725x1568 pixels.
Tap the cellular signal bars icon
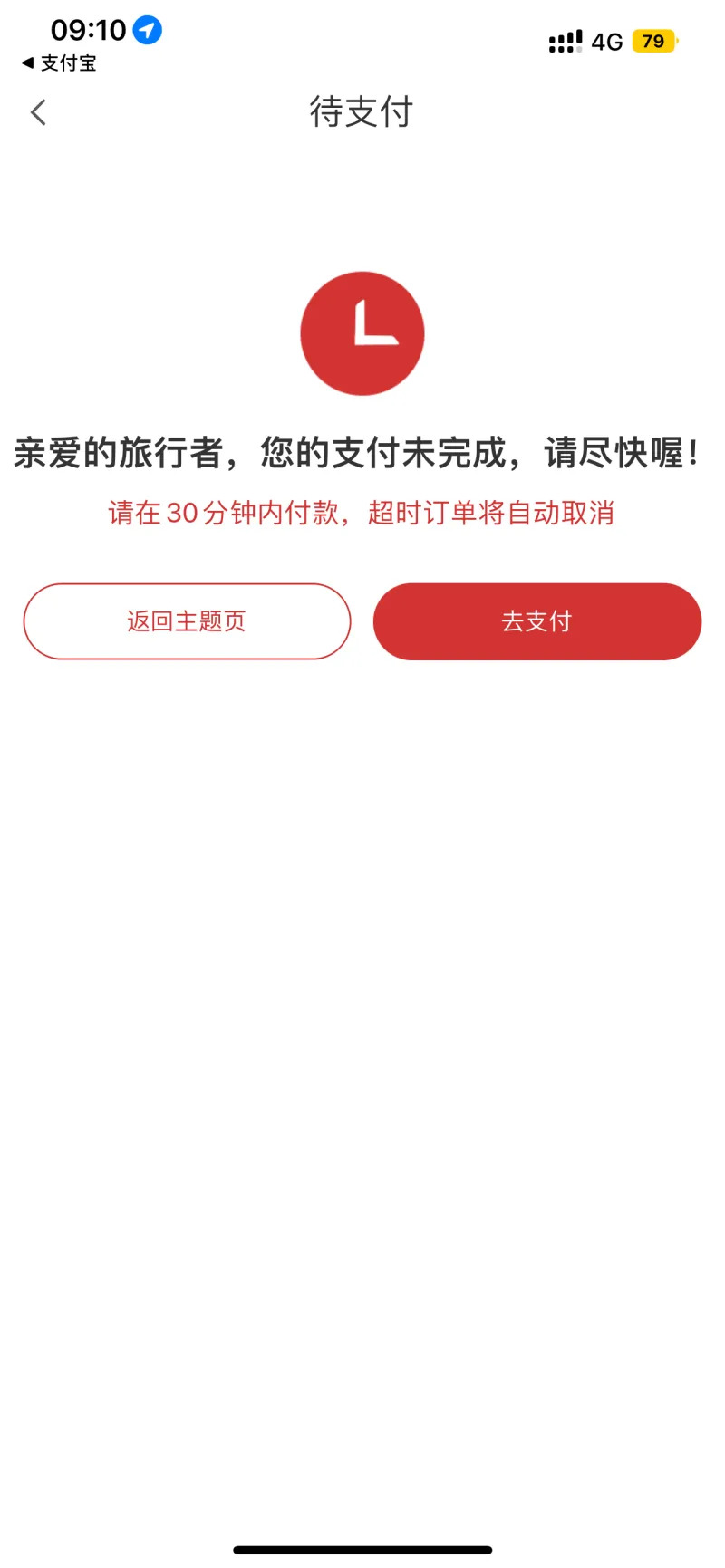(563, 40)
